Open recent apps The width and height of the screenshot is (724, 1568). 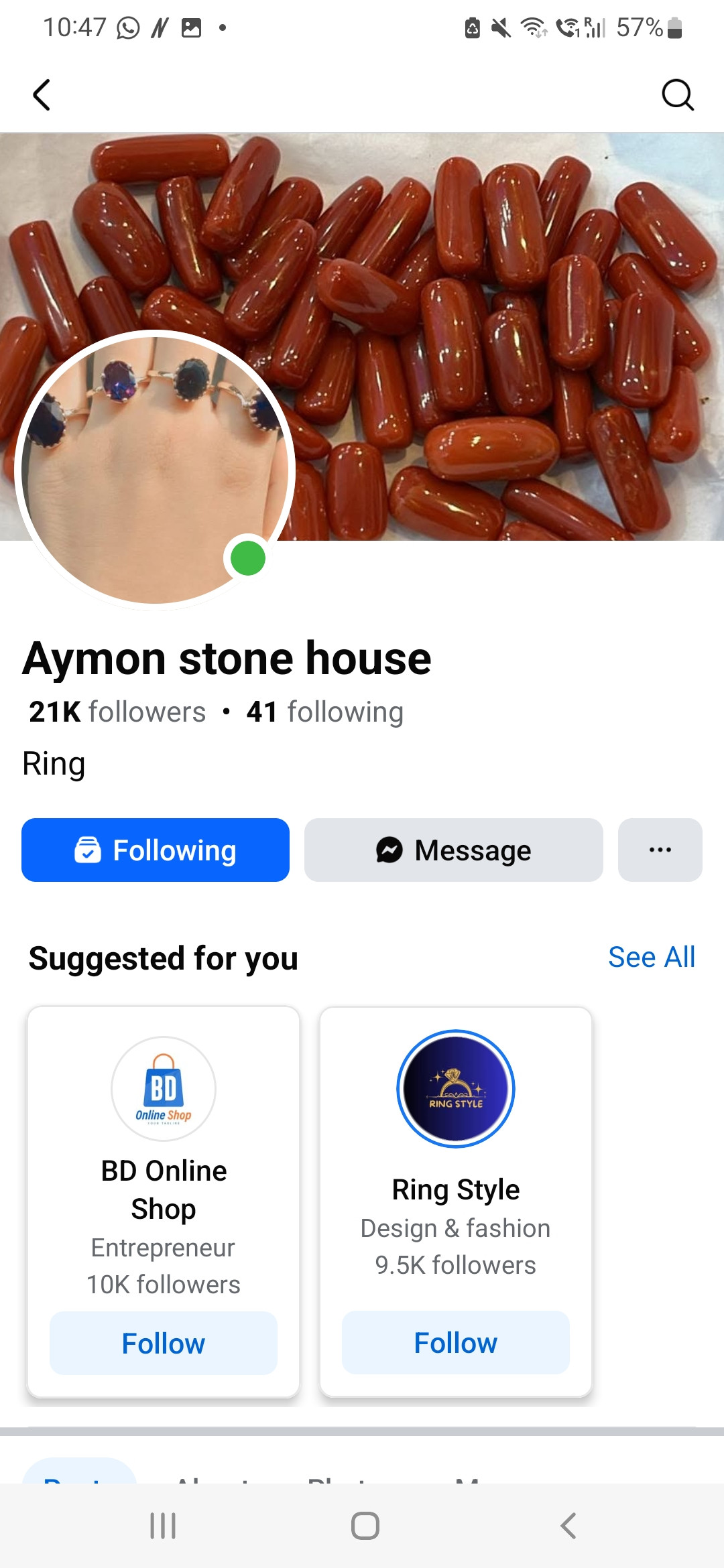[163, 1526]
